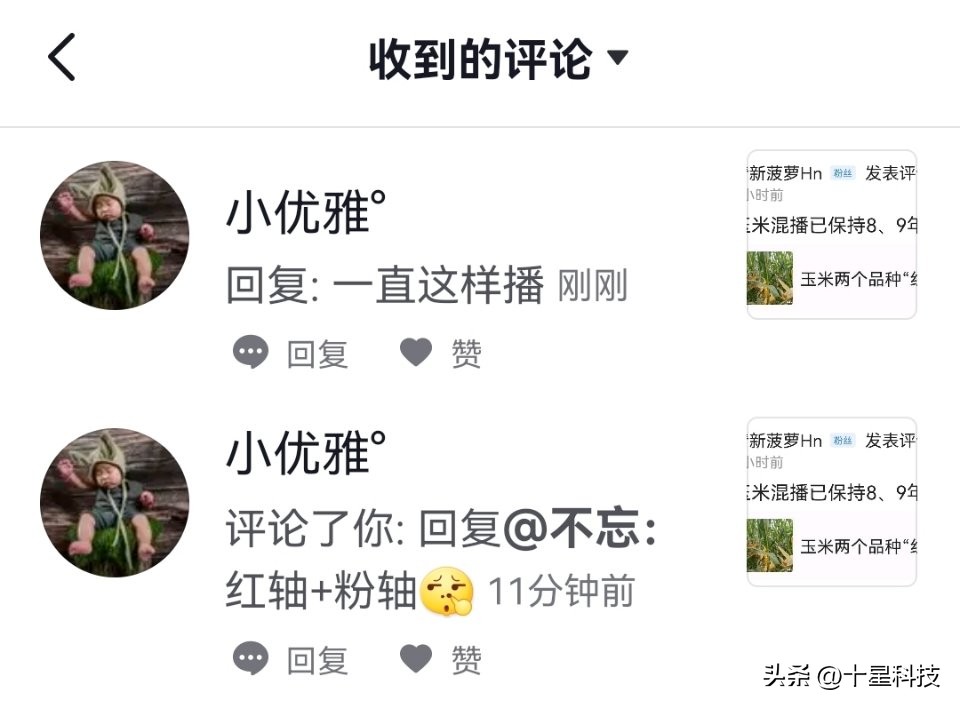The width and height of the screenshot is (960, 708).
Task: Open post thumbnail beside 一直这样播 comment
Action: click(831, 235)
